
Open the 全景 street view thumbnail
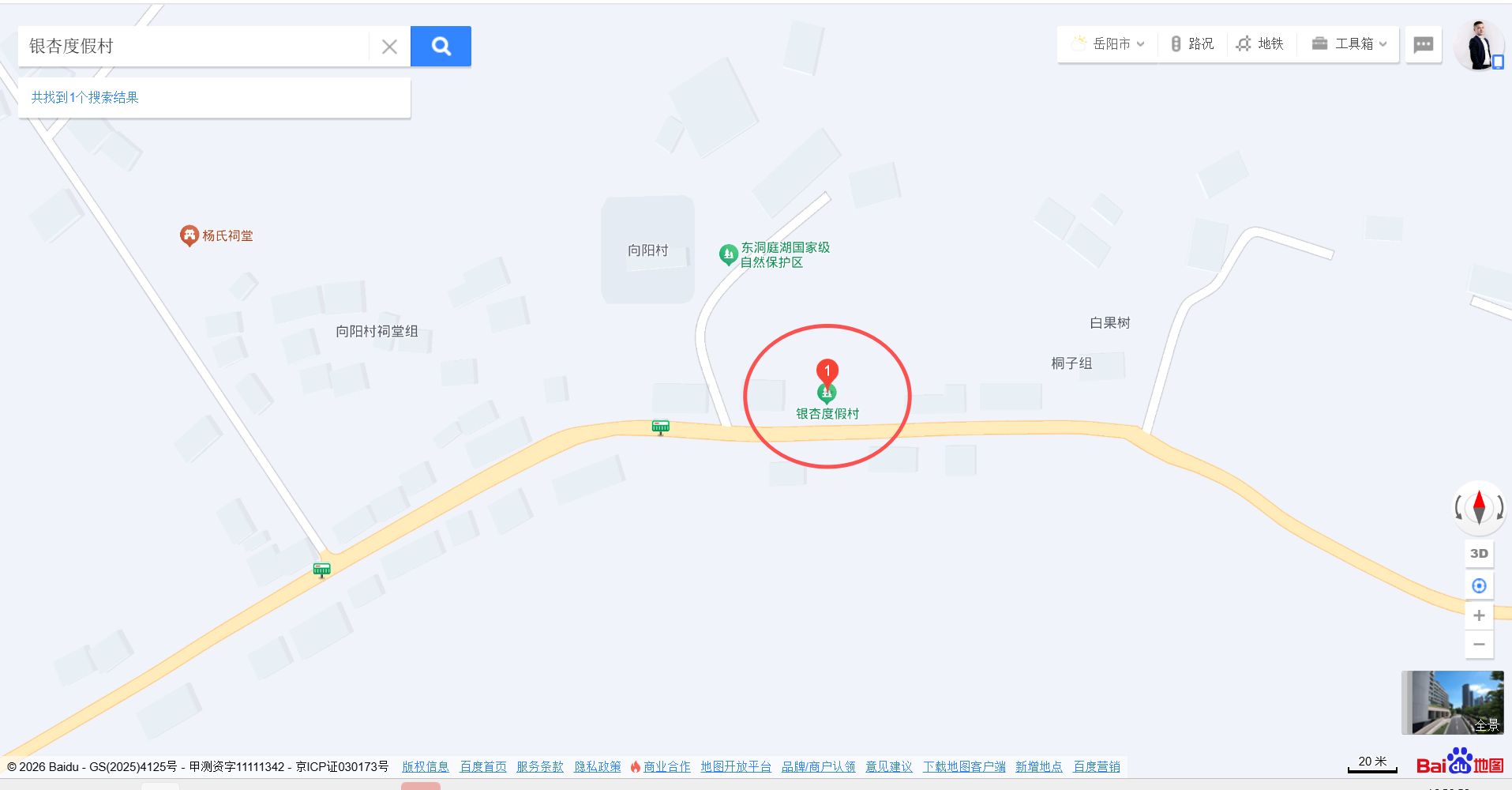pyautogui.click(x=1452, y=702)
